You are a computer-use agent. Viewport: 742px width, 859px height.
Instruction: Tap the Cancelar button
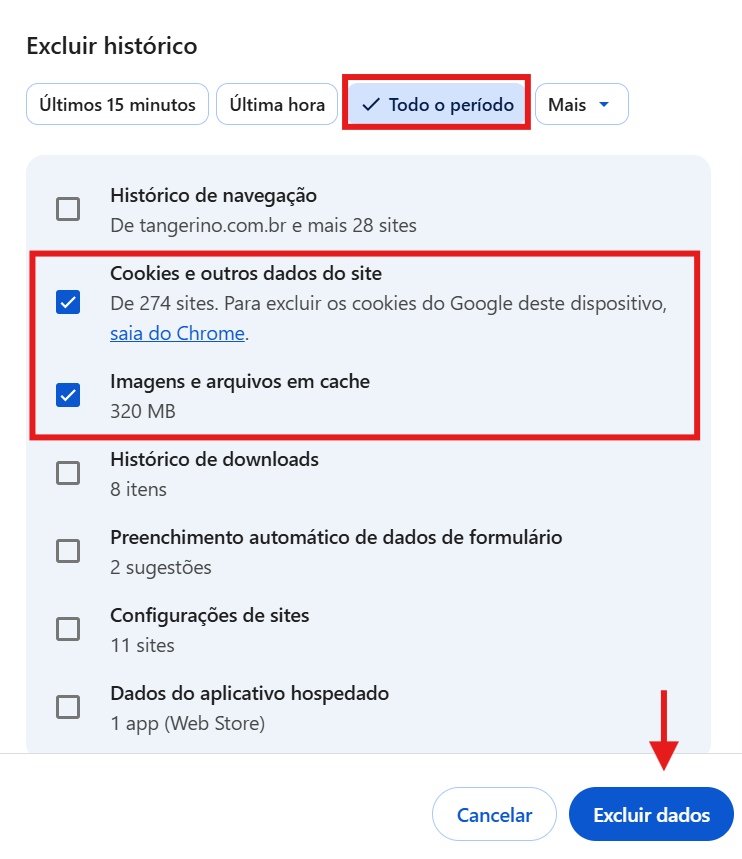click(x=494, y=815)
